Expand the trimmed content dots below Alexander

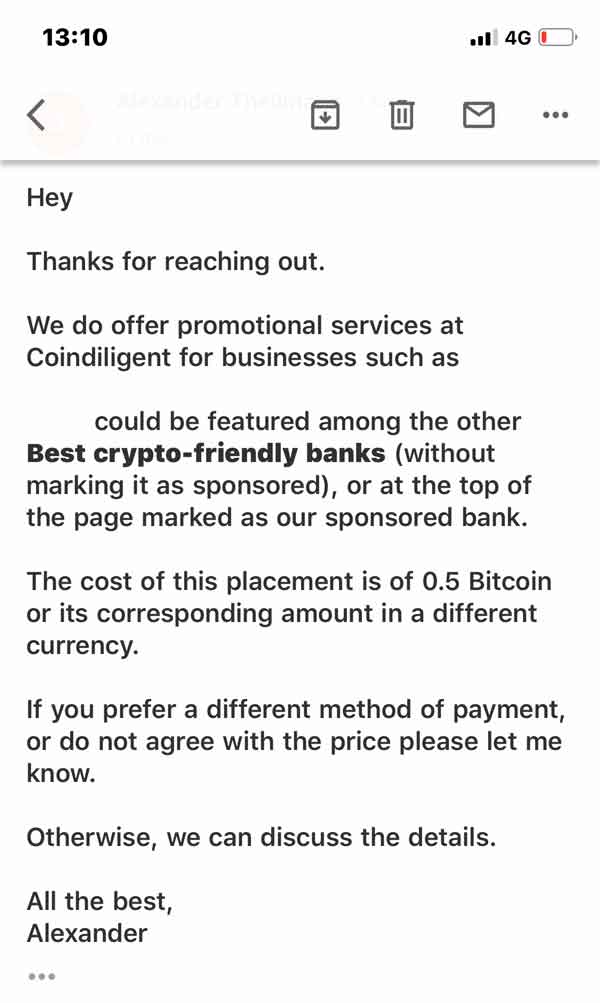tap(42, 976)
